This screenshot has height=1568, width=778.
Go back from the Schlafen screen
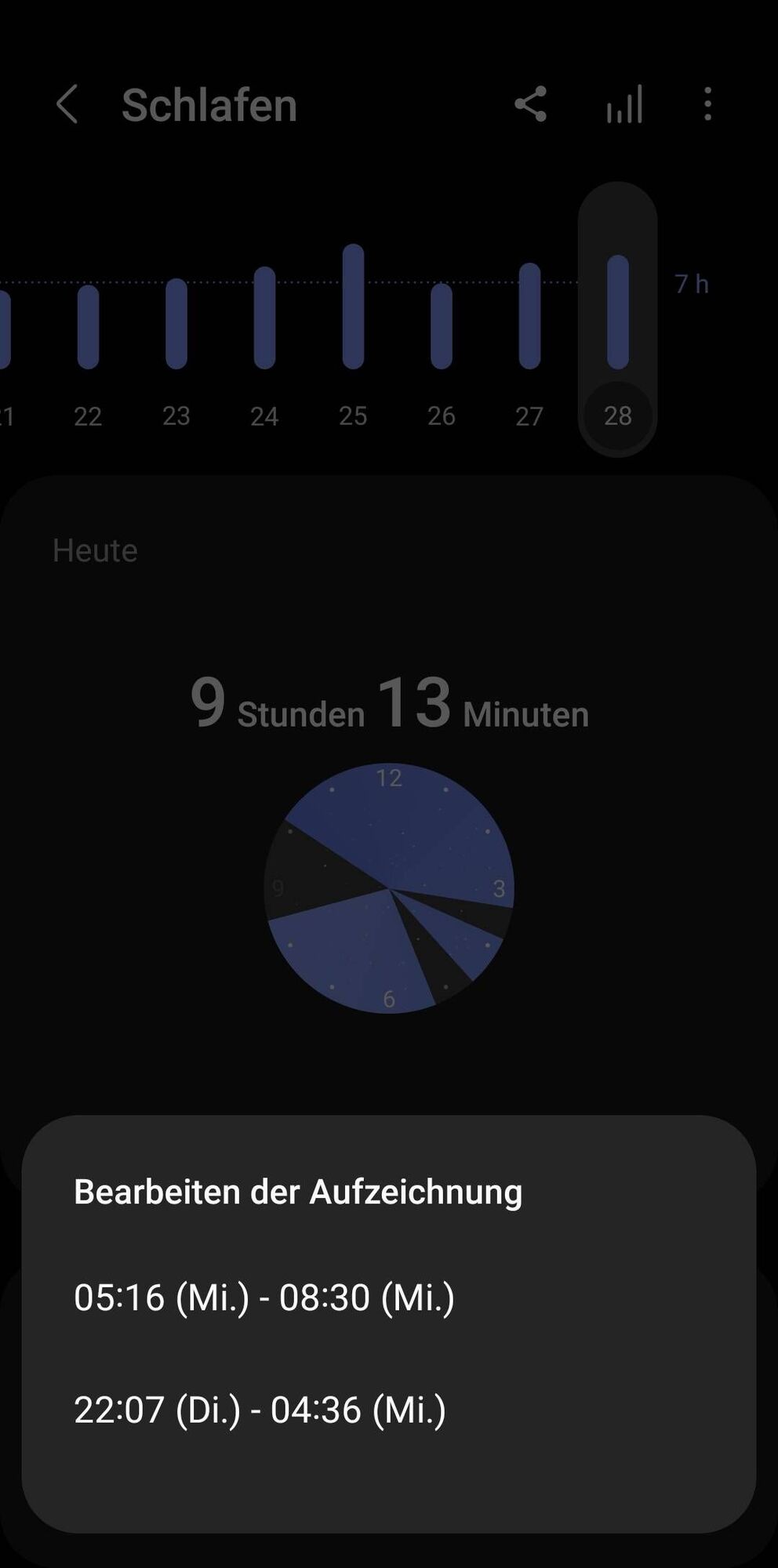tap(67, 104)
